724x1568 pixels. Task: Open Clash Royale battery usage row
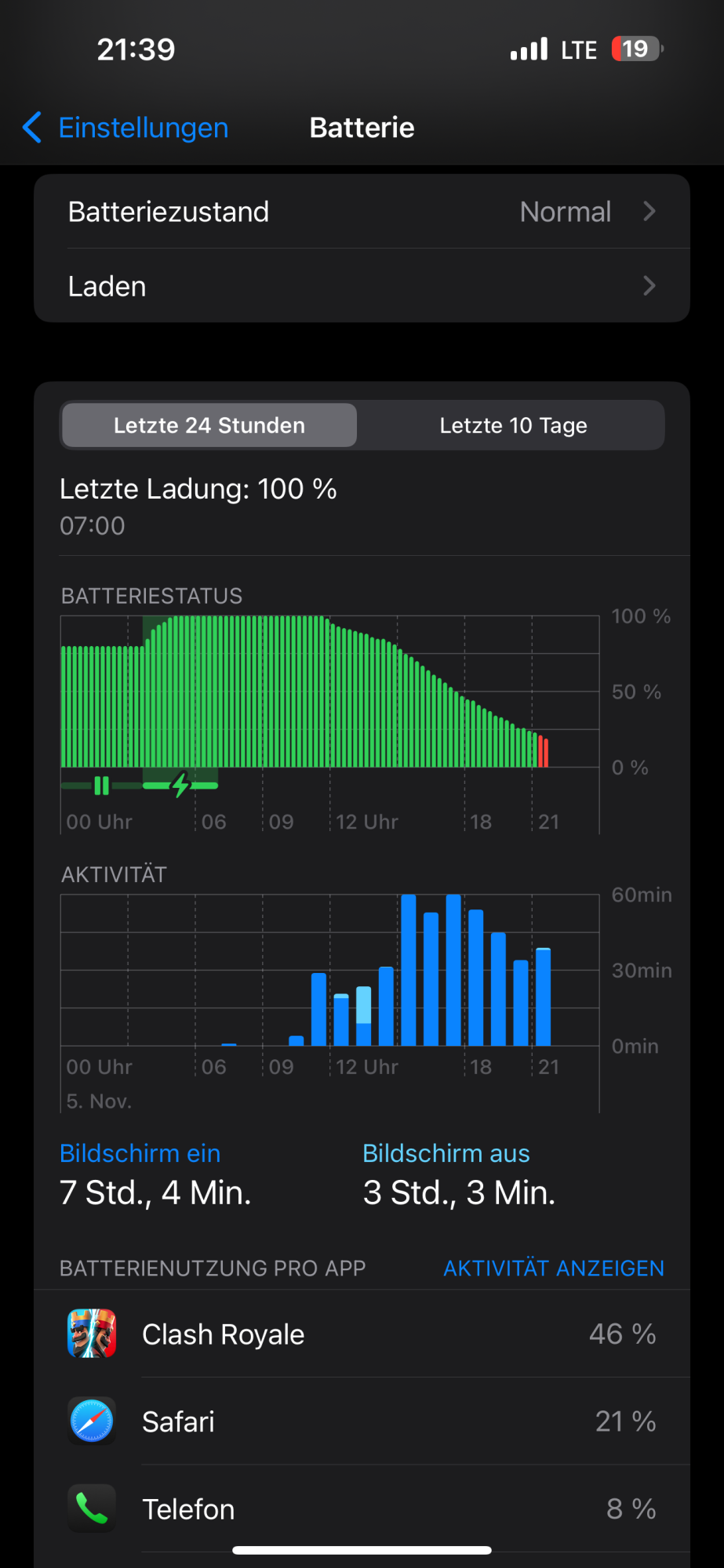(x=362, y=1334)
